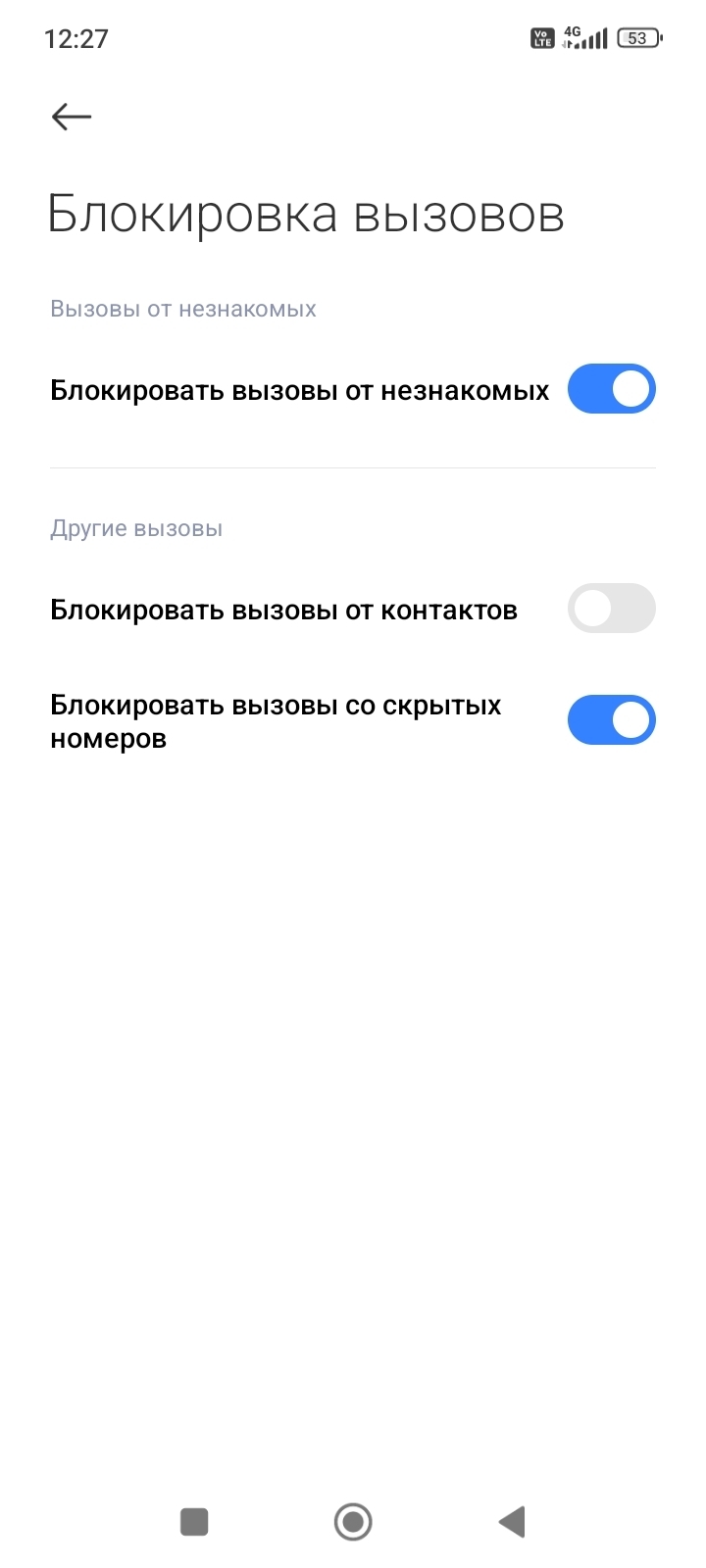The width and height of the screenshot is (706, 1568).
Task: Open recent apps via square button
Action: click(194, 1522)
